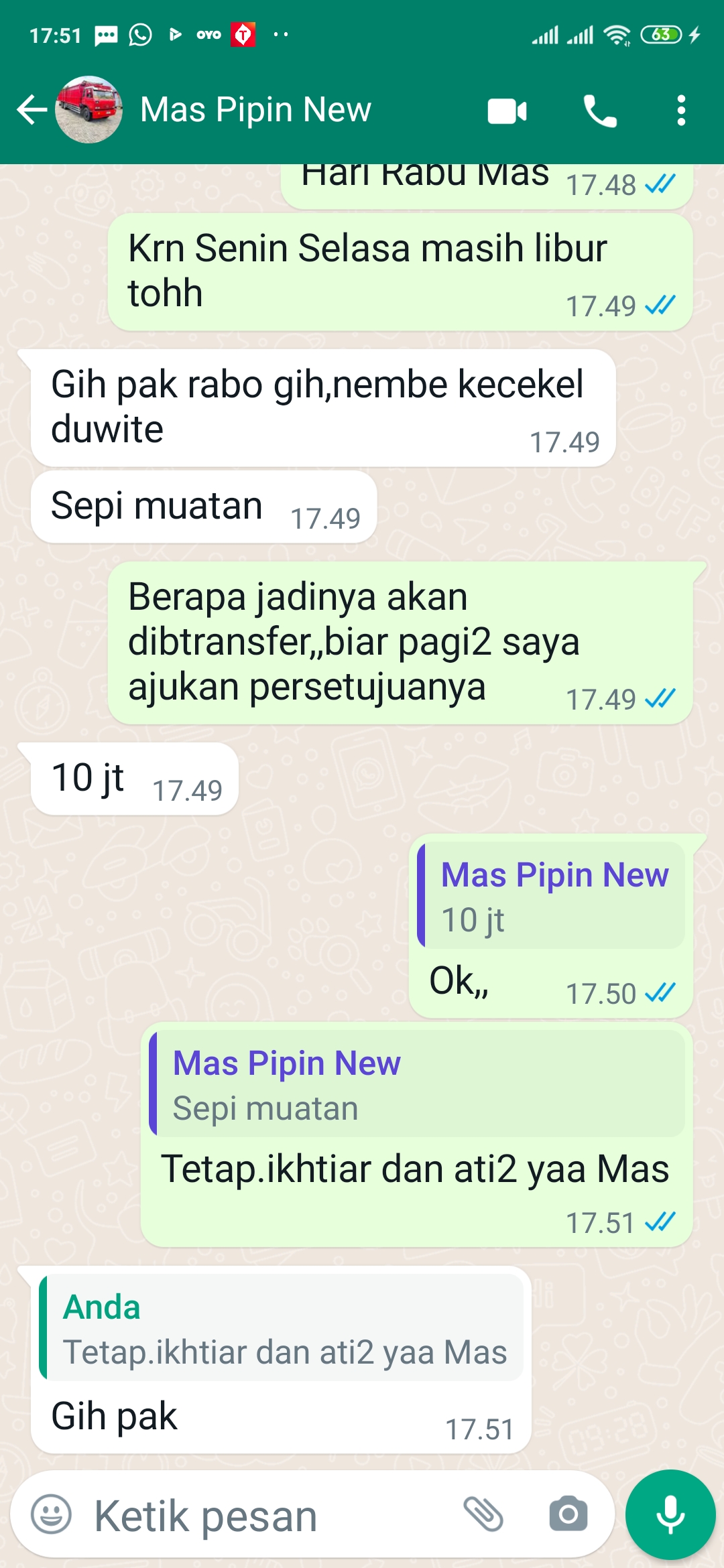Open the attachment paperclip menu
The image size is (724, 1568).
coord(483,1514)
